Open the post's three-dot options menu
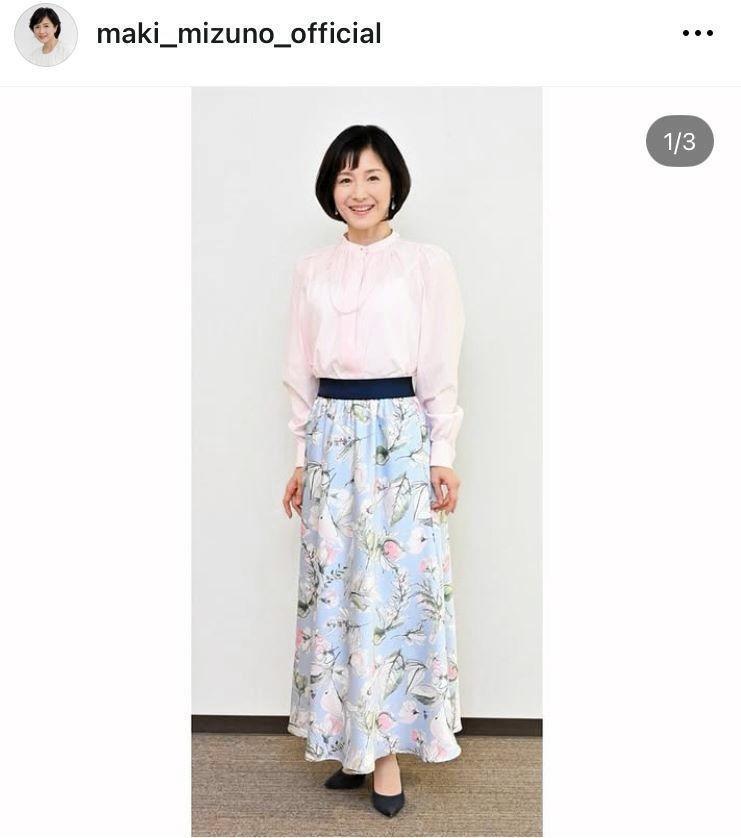 (x=697, y=34)
